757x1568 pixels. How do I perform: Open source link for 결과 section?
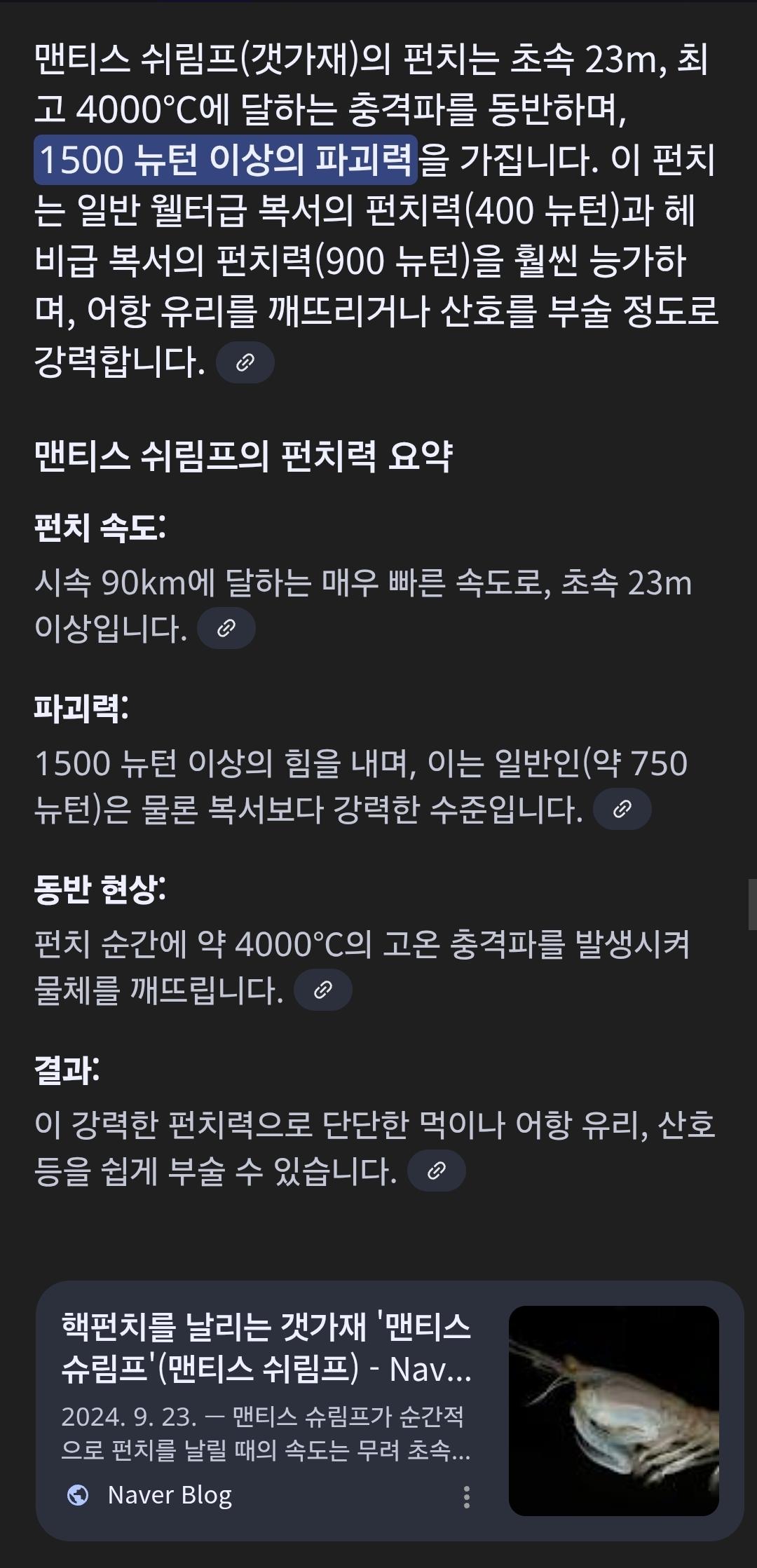tap(436, 1171)
